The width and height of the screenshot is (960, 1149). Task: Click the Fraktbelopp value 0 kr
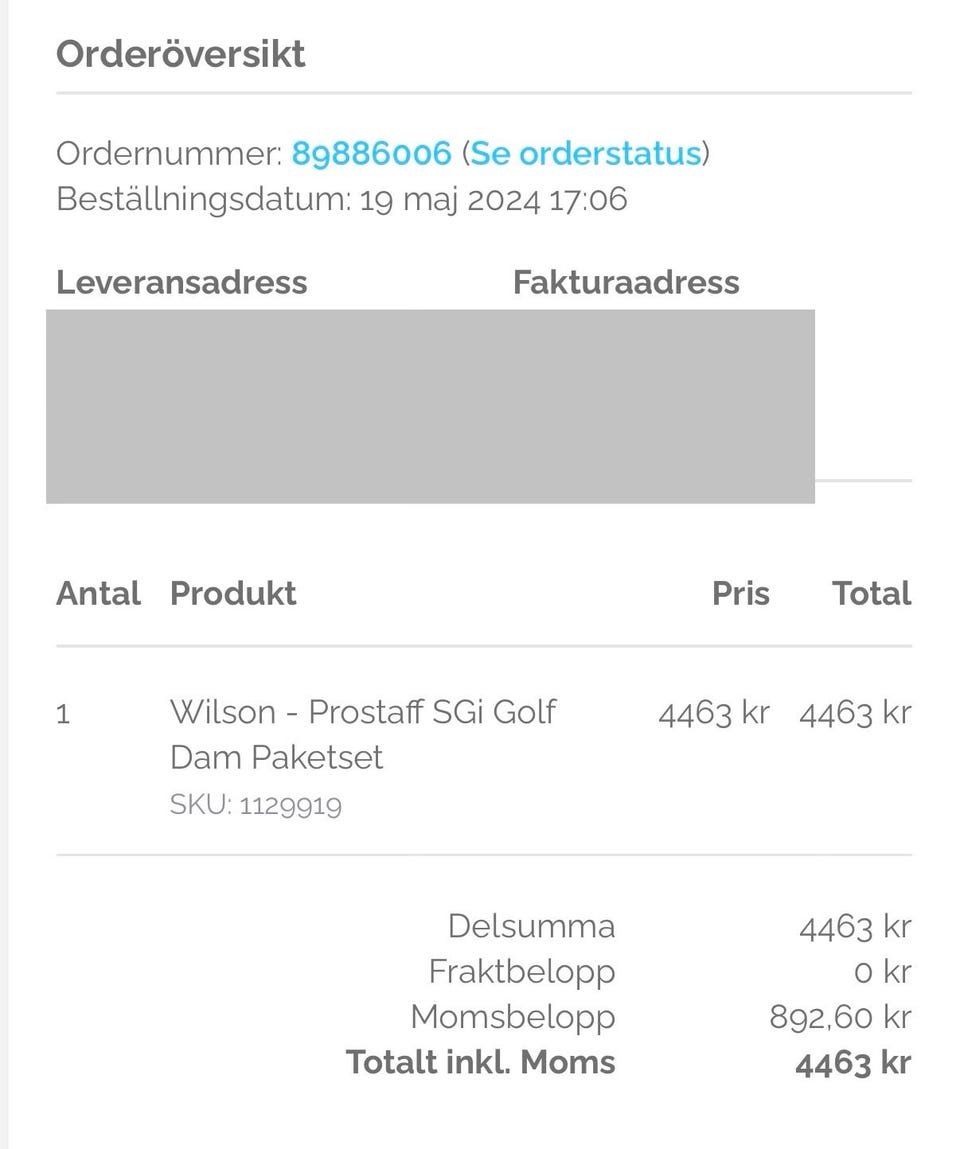point(889,971)
